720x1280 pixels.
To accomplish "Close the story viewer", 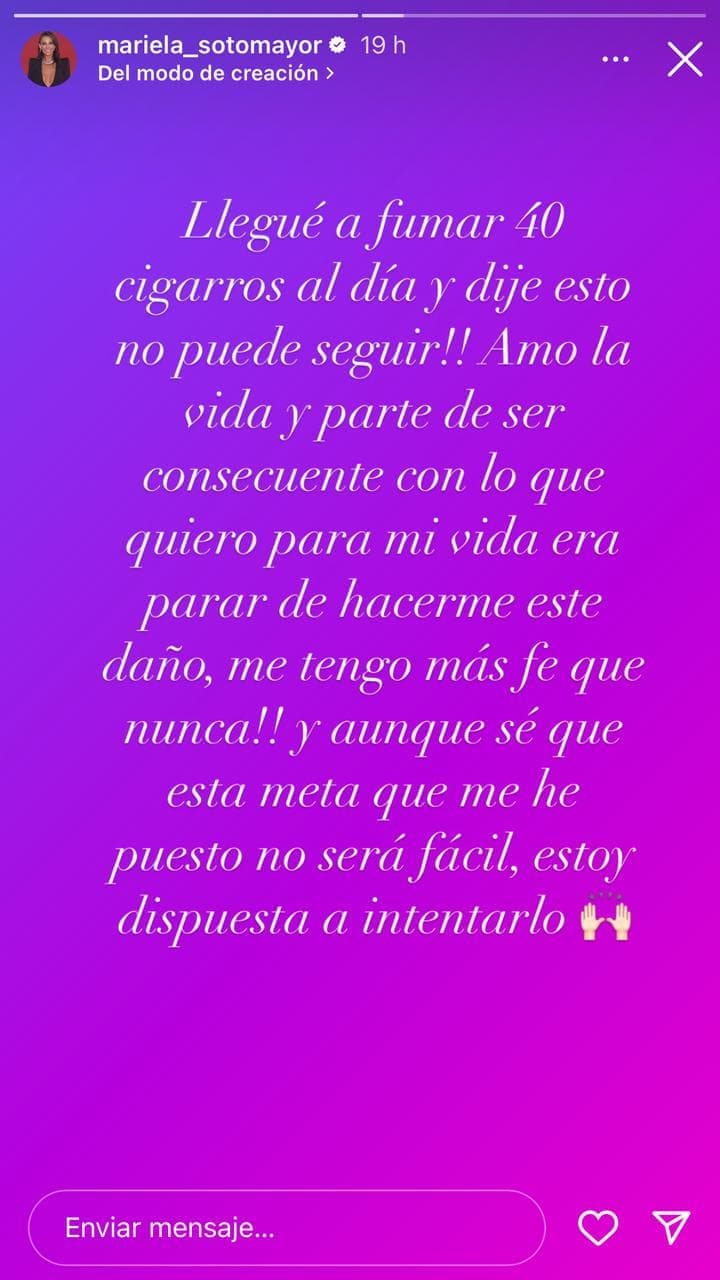I will click(x=685, y=60).
